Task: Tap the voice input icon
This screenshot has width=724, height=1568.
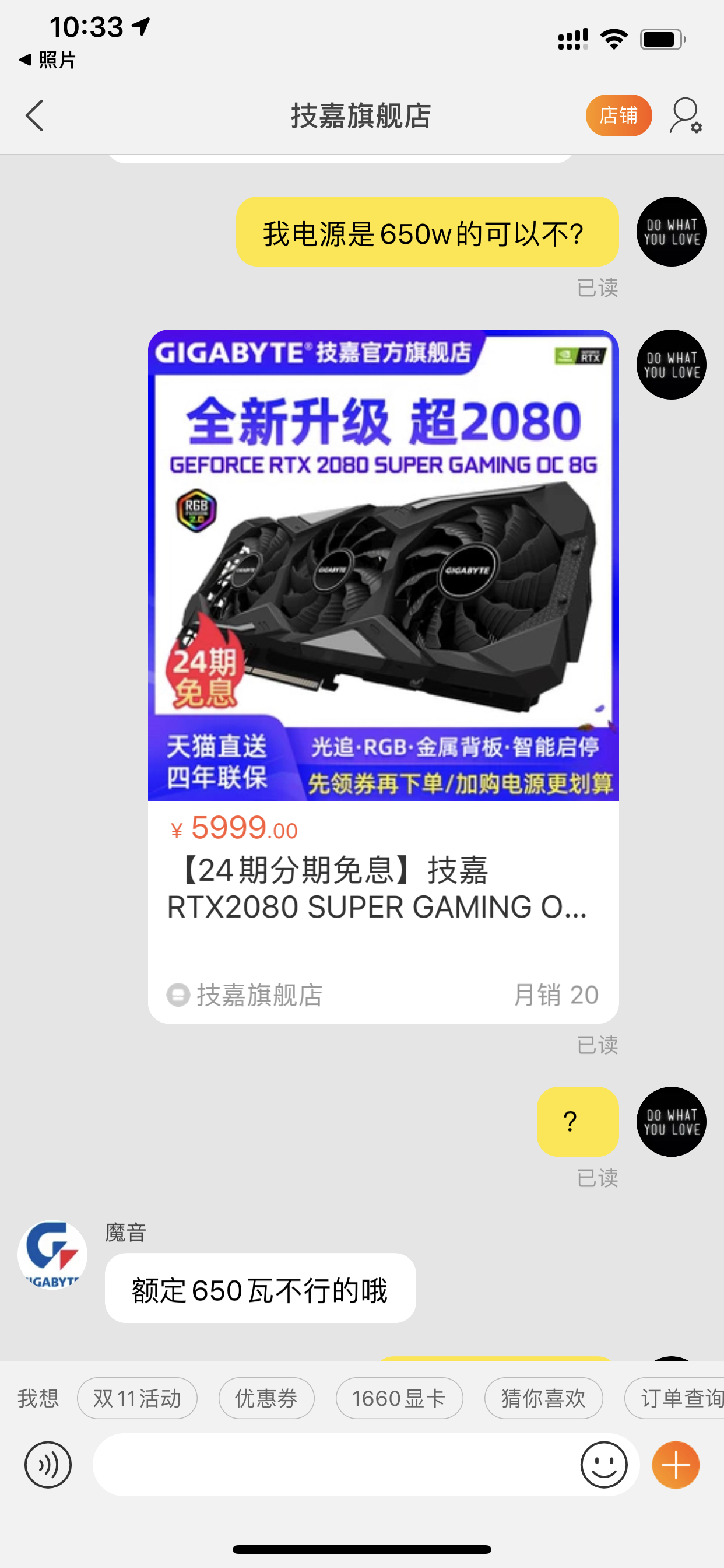Action: point(48,1465)
